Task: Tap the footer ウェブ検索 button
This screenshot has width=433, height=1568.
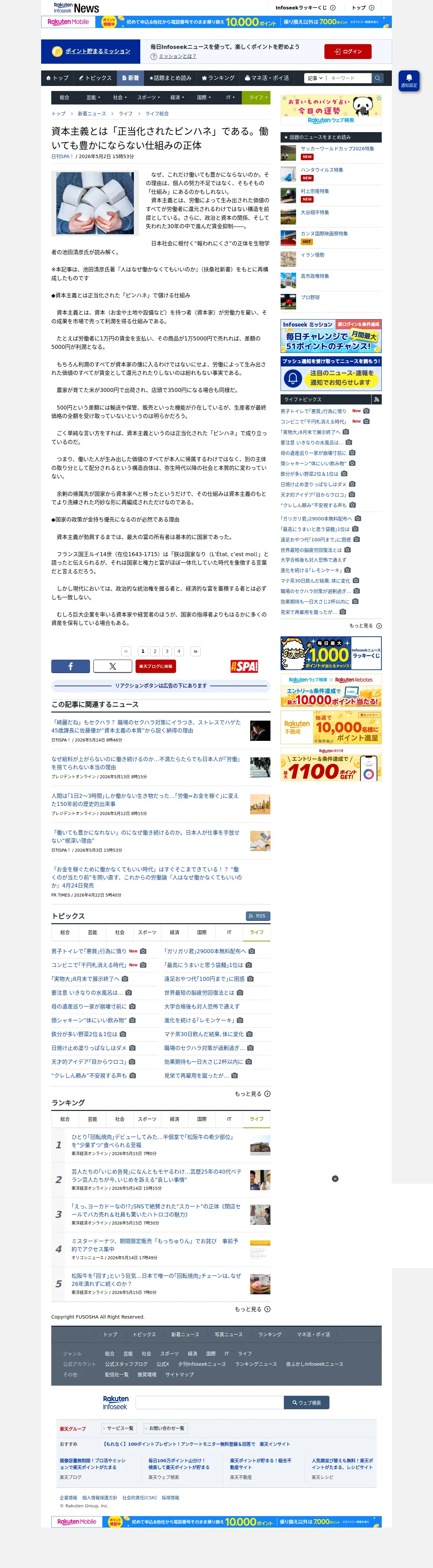Action: point(306,1403)
